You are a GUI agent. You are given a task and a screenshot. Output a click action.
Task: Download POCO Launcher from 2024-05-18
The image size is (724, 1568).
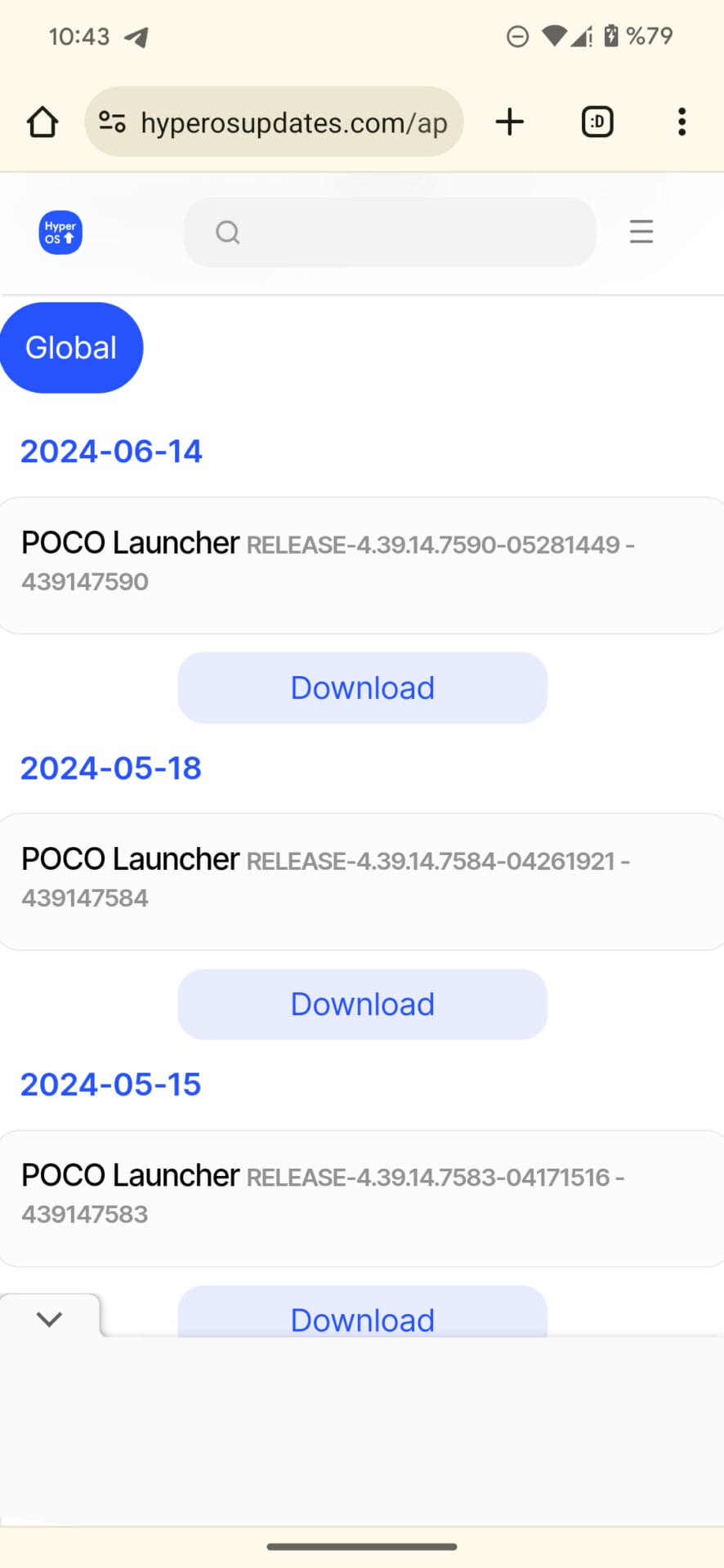(x=362, y=1004)
